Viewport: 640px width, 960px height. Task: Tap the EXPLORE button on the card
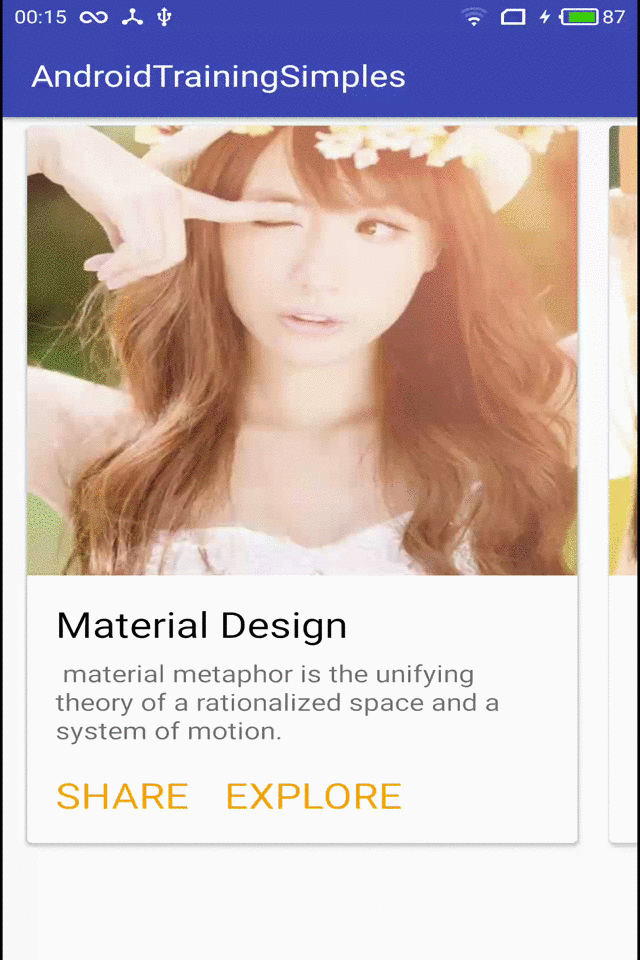click(313, 796)
